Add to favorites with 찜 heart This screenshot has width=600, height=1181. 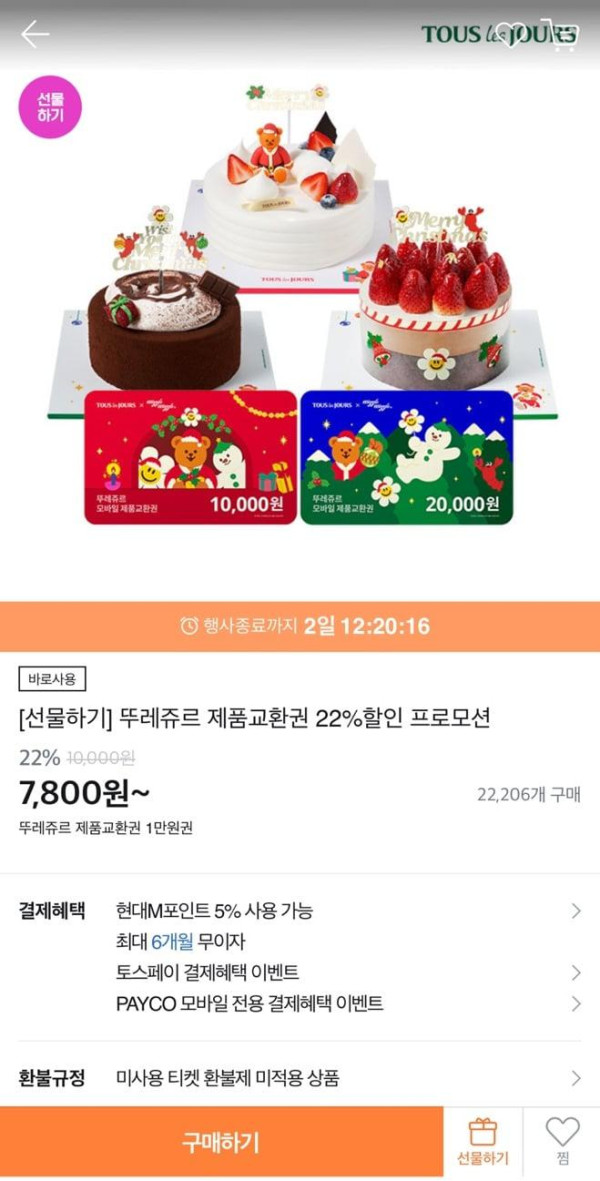(562, 1142)
